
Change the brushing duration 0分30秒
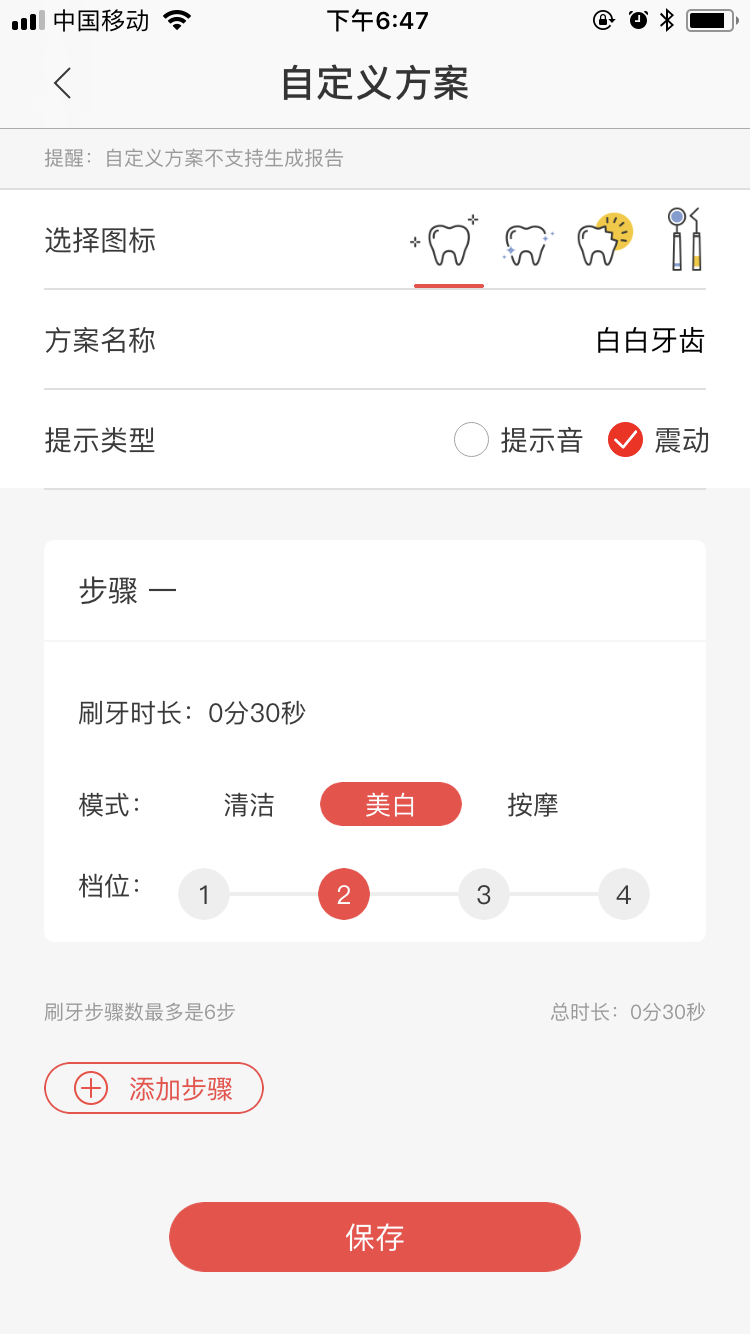pyautogui.click(x=256, y=713)
